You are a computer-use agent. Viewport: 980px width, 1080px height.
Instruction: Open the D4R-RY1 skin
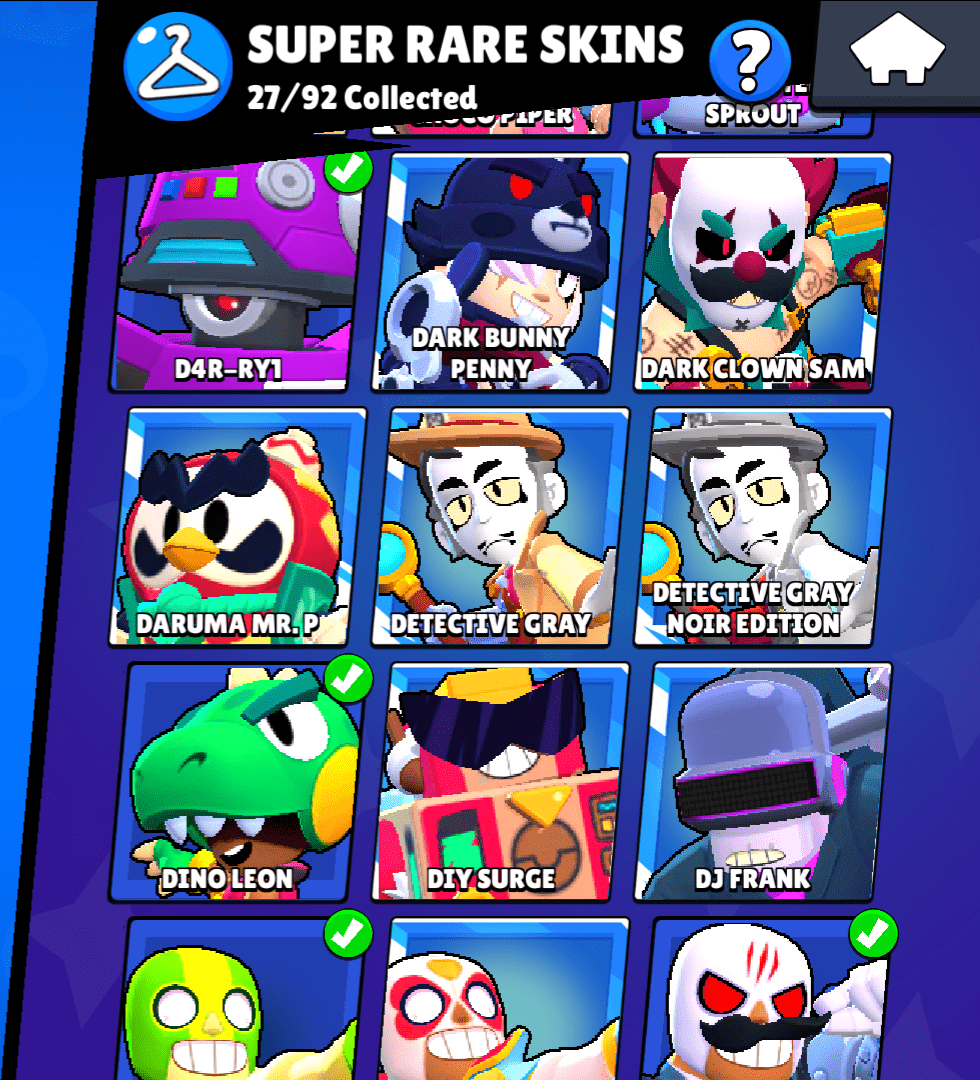(x=238, y=275)
